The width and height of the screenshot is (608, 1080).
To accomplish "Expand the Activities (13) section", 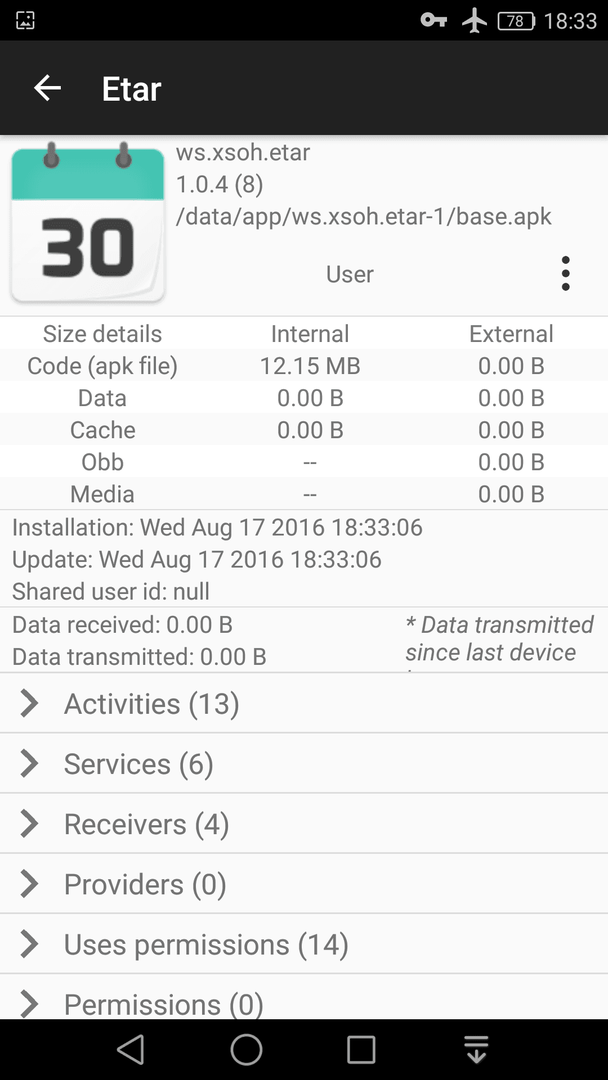I will pos(304,703).
